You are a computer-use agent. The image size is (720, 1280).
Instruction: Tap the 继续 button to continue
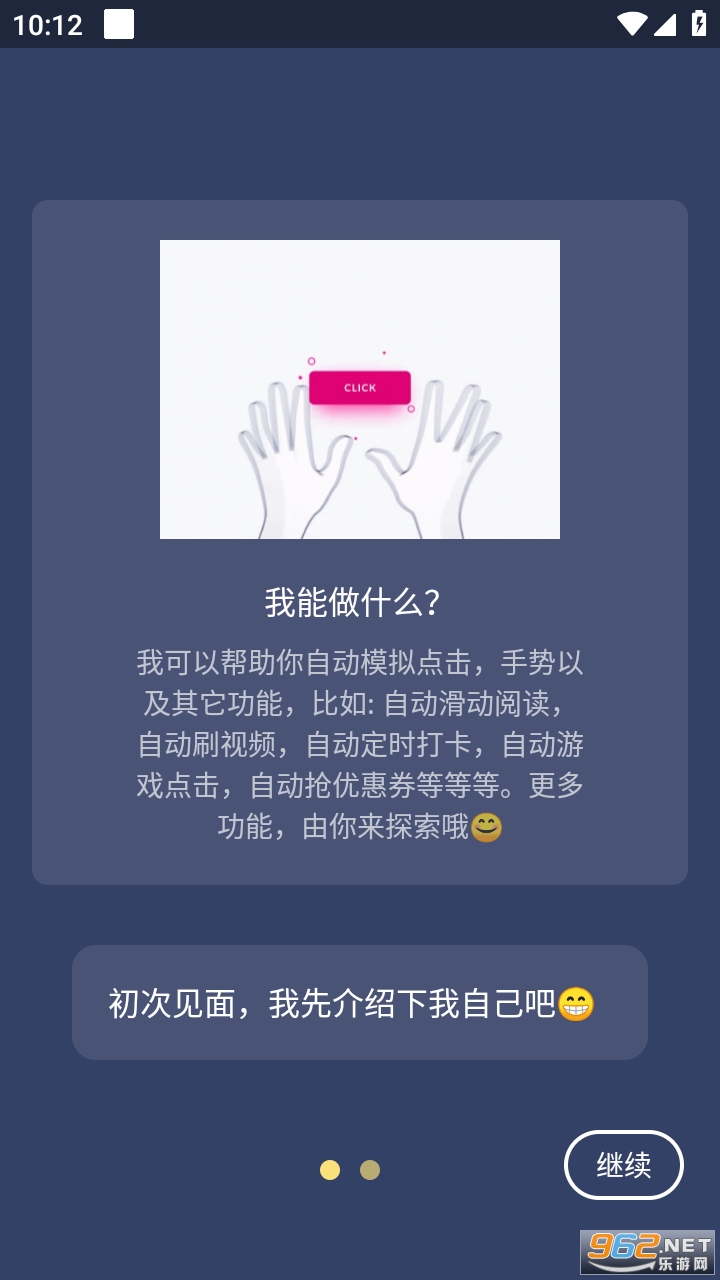point(623,1165)
